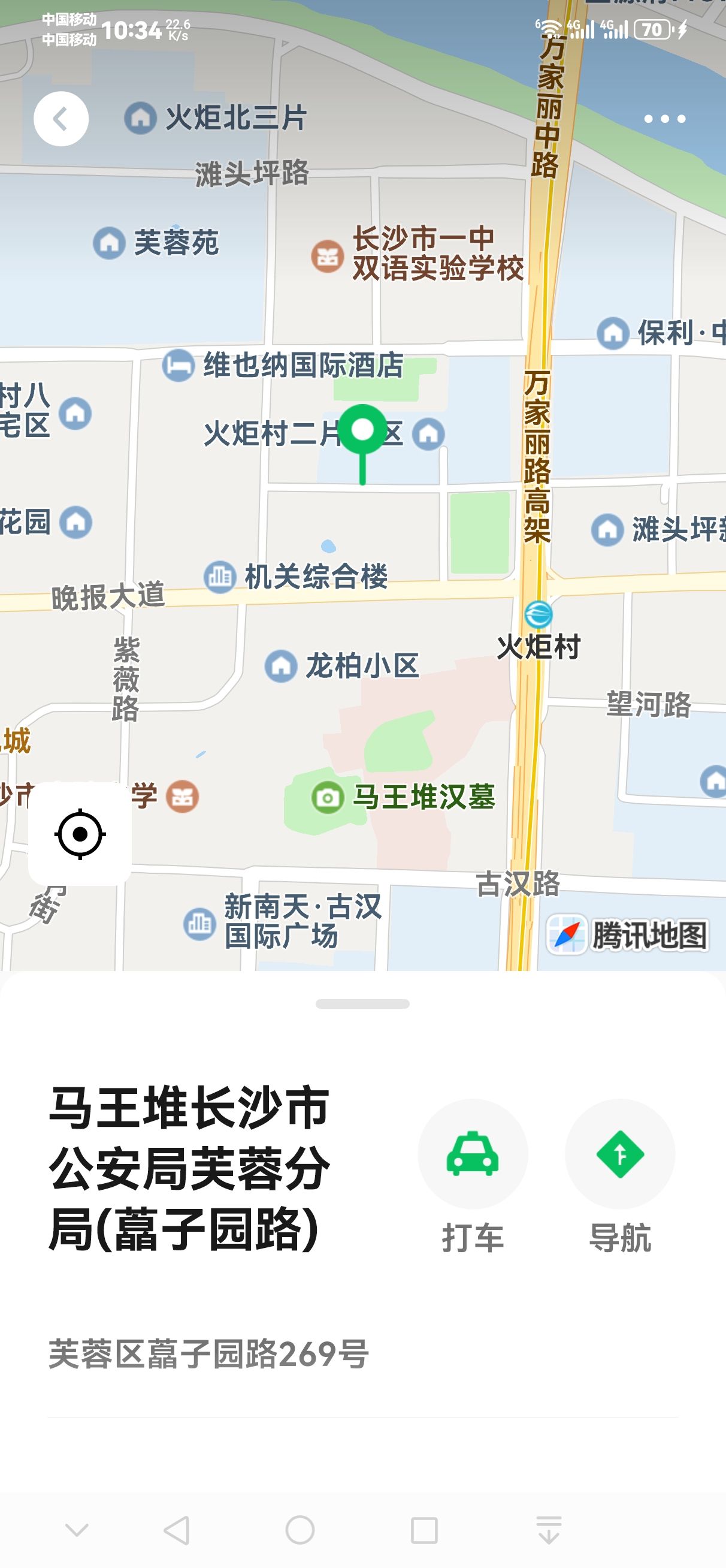Open recent apps from navigation bar

pos(424,1530)
